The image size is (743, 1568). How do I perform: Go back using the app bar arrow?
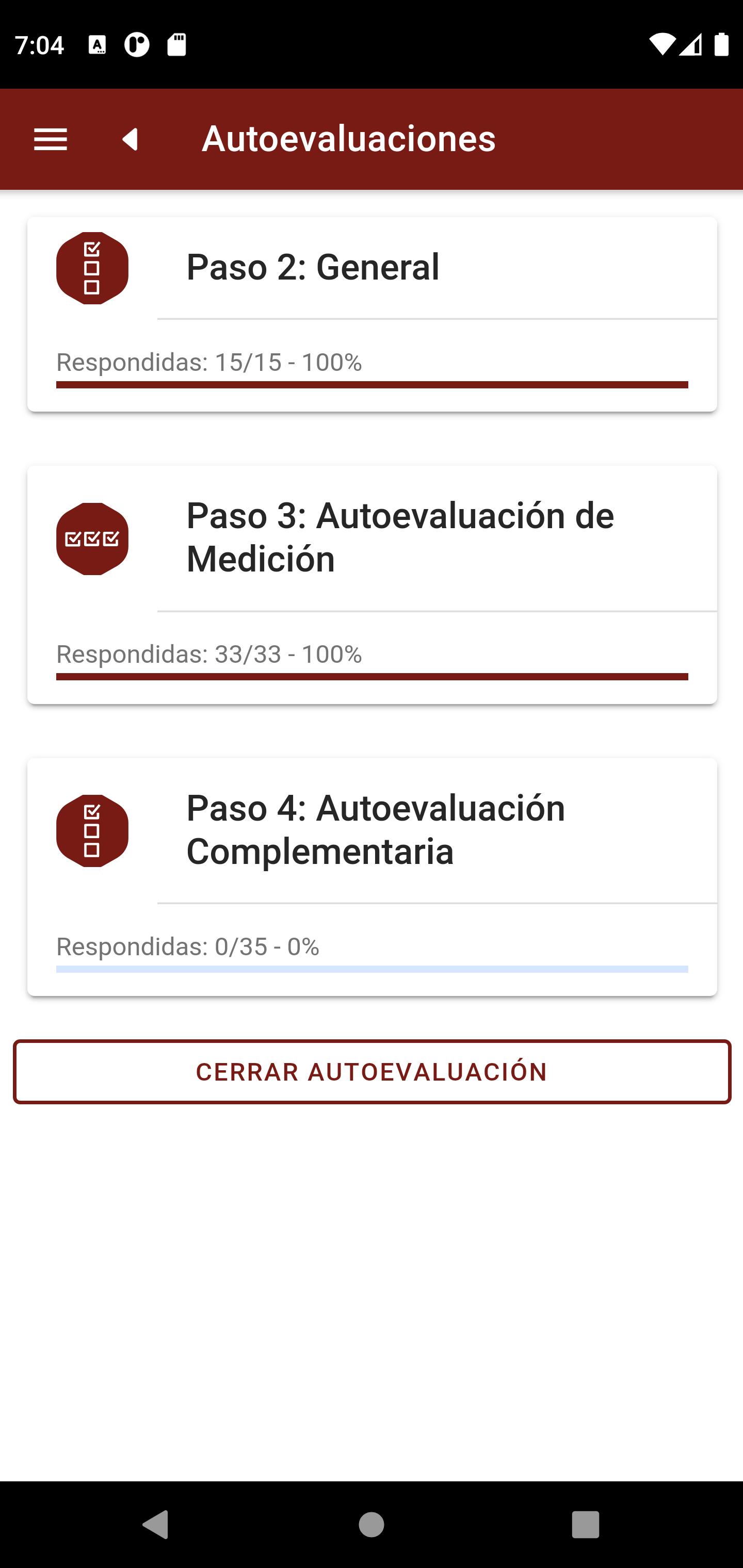pos(131,139)
